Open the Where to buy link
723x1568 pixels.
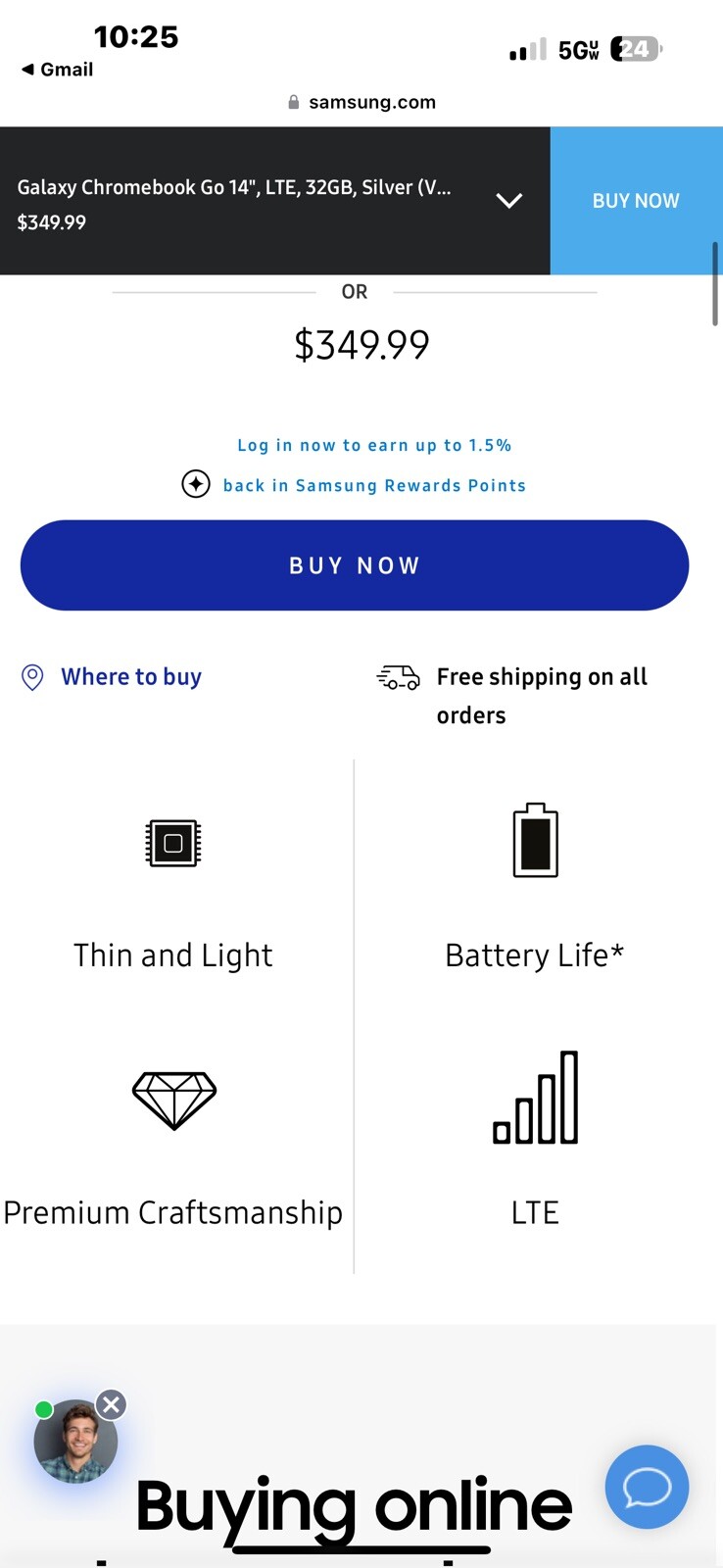point(130,677)
